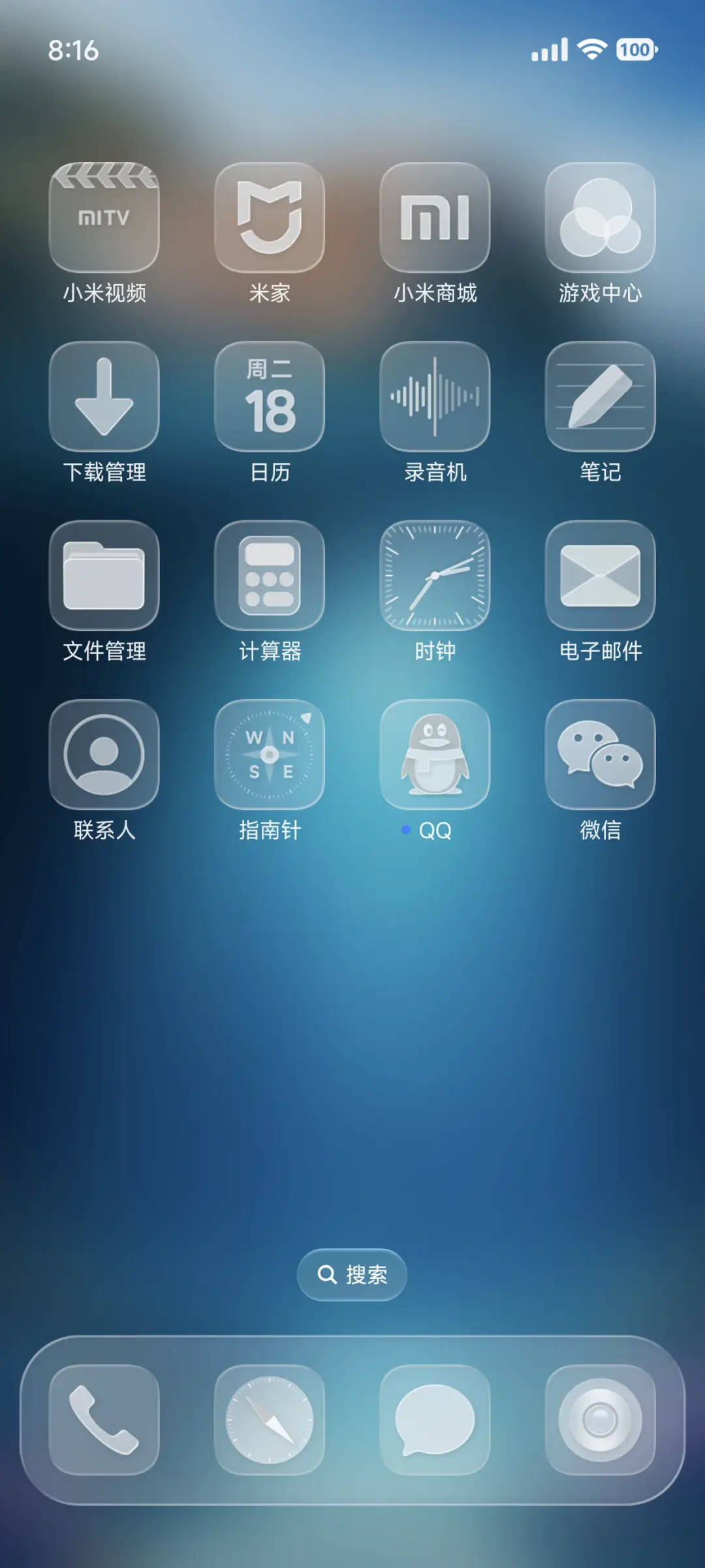Tap the 搜索 search bar
This screenshot has width=705, height=1568.
pos(351,1275)
